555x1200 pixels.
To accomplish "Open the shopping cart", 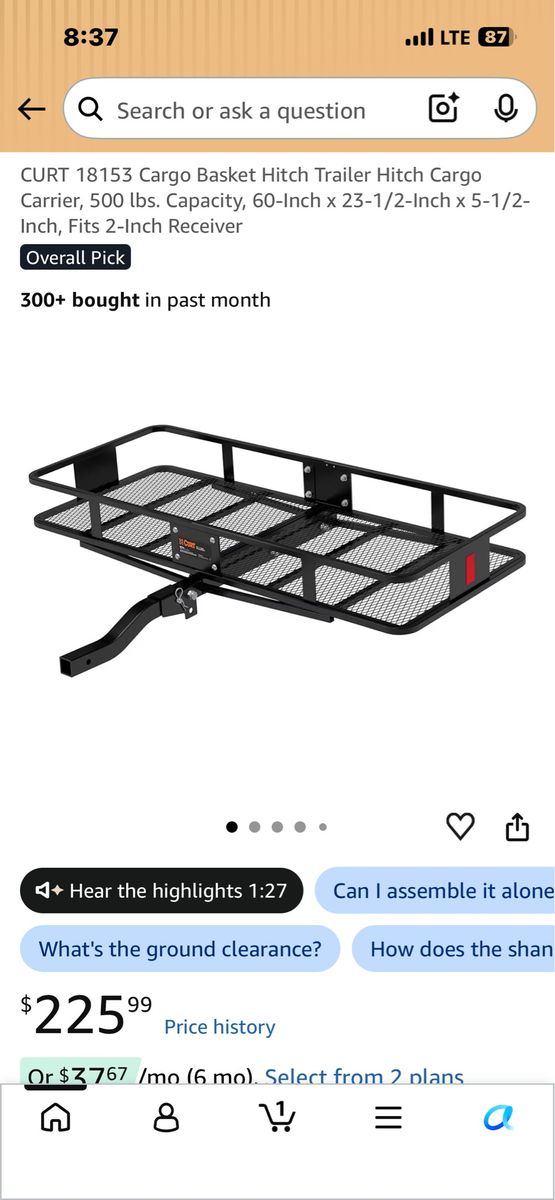I will [277, 1116].
